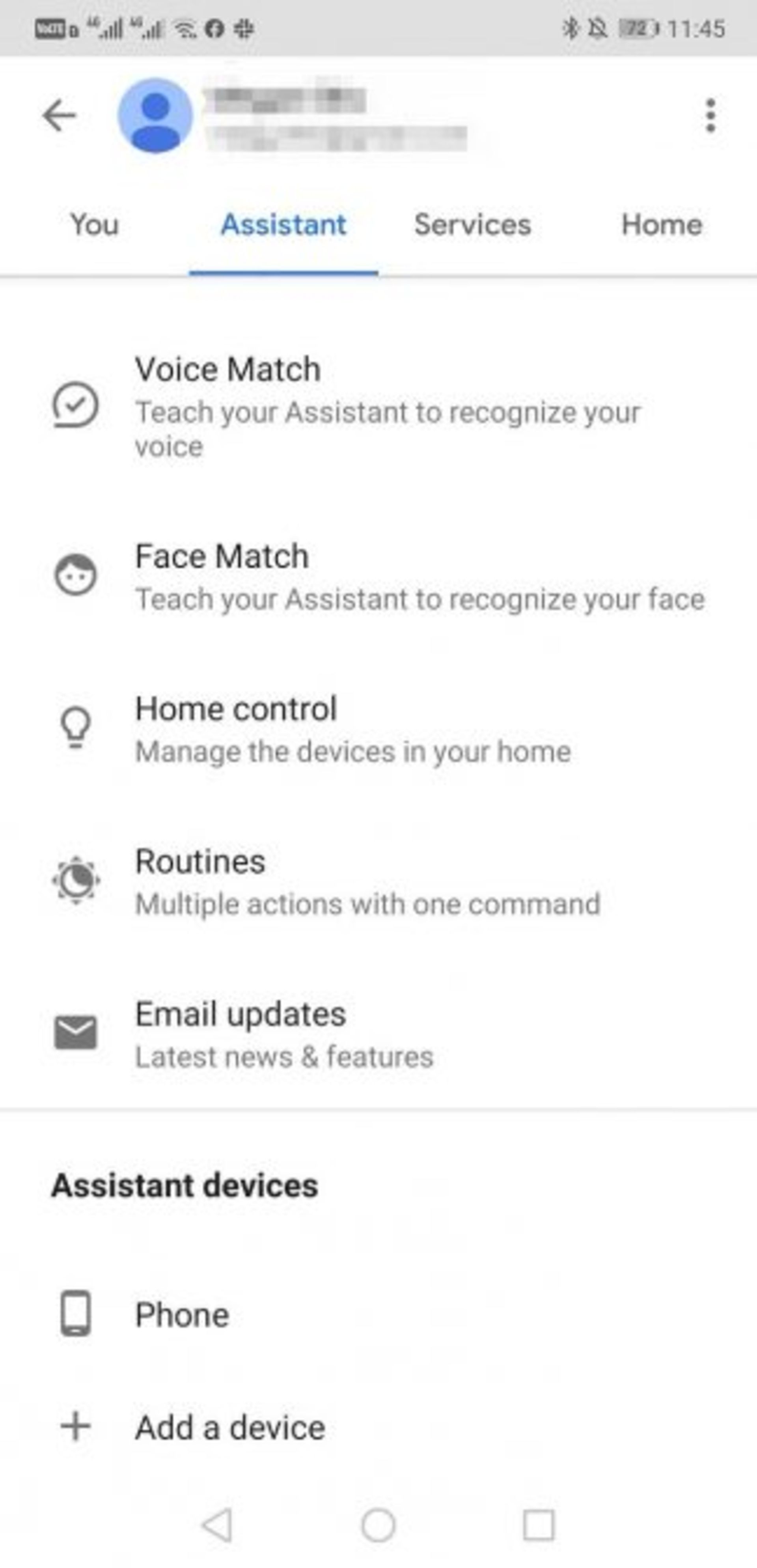Open Email updates preferences
757x1568 pixels.
(283, 1034)
